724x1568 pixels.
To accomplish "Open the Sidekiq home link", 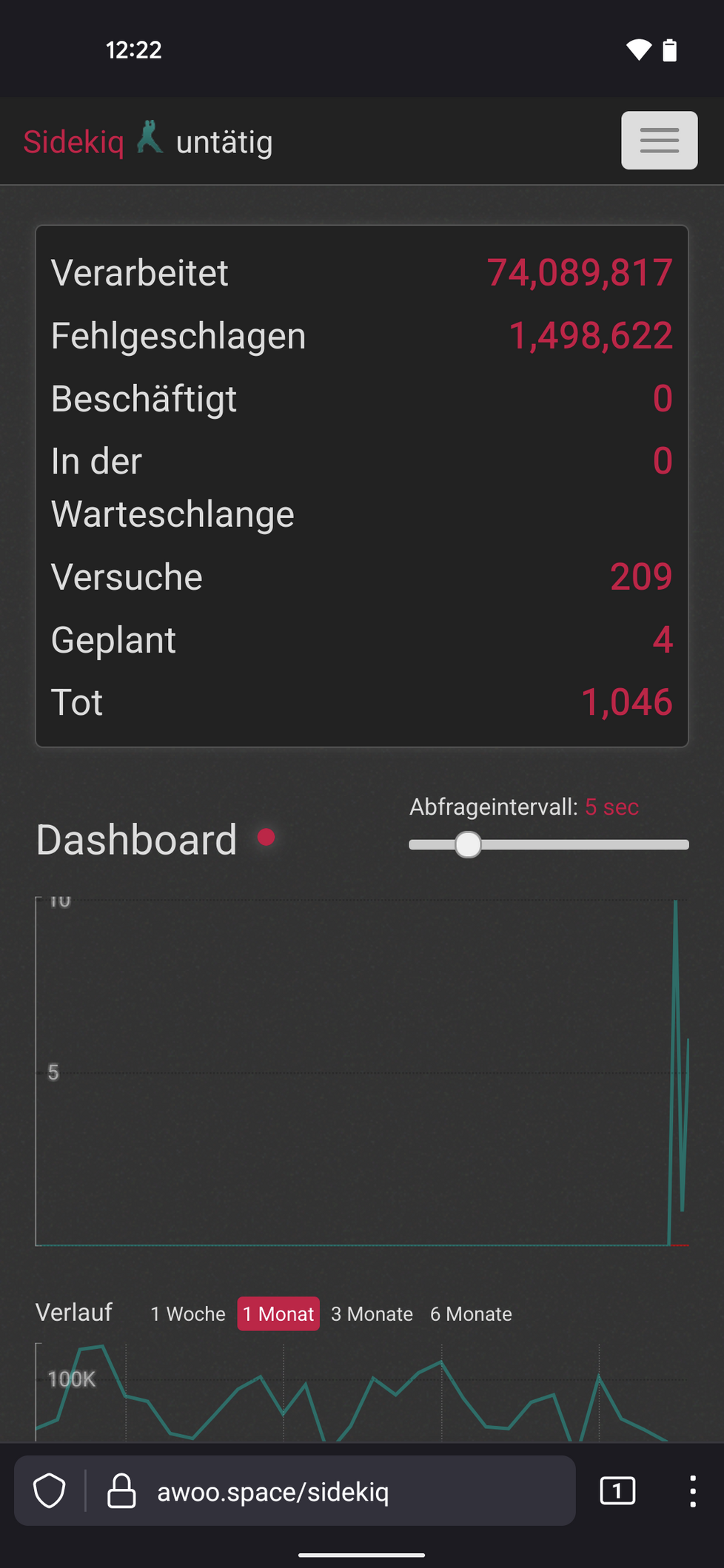I will (x=73, y=142).
